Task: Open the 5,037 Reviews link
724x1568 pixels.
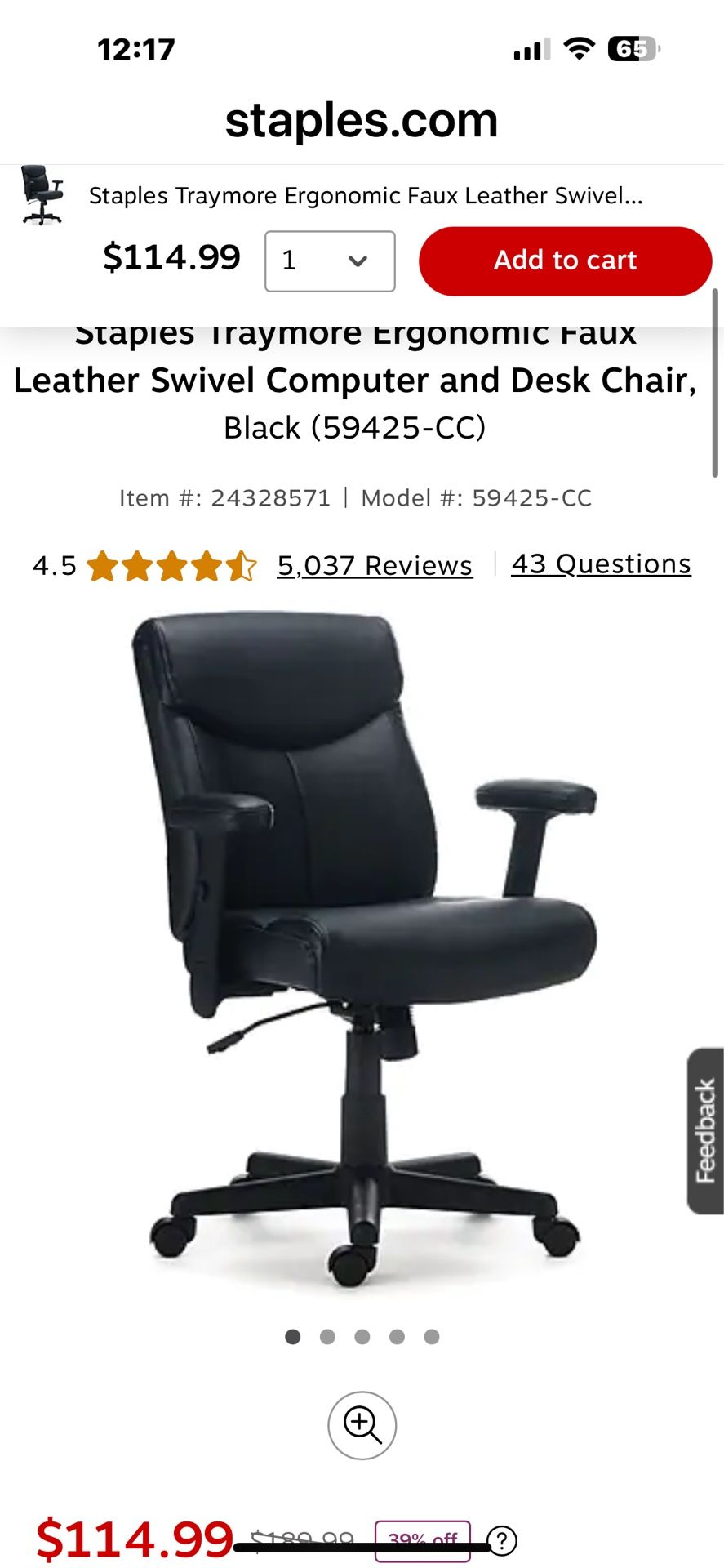Action: [x=375, y=565]
